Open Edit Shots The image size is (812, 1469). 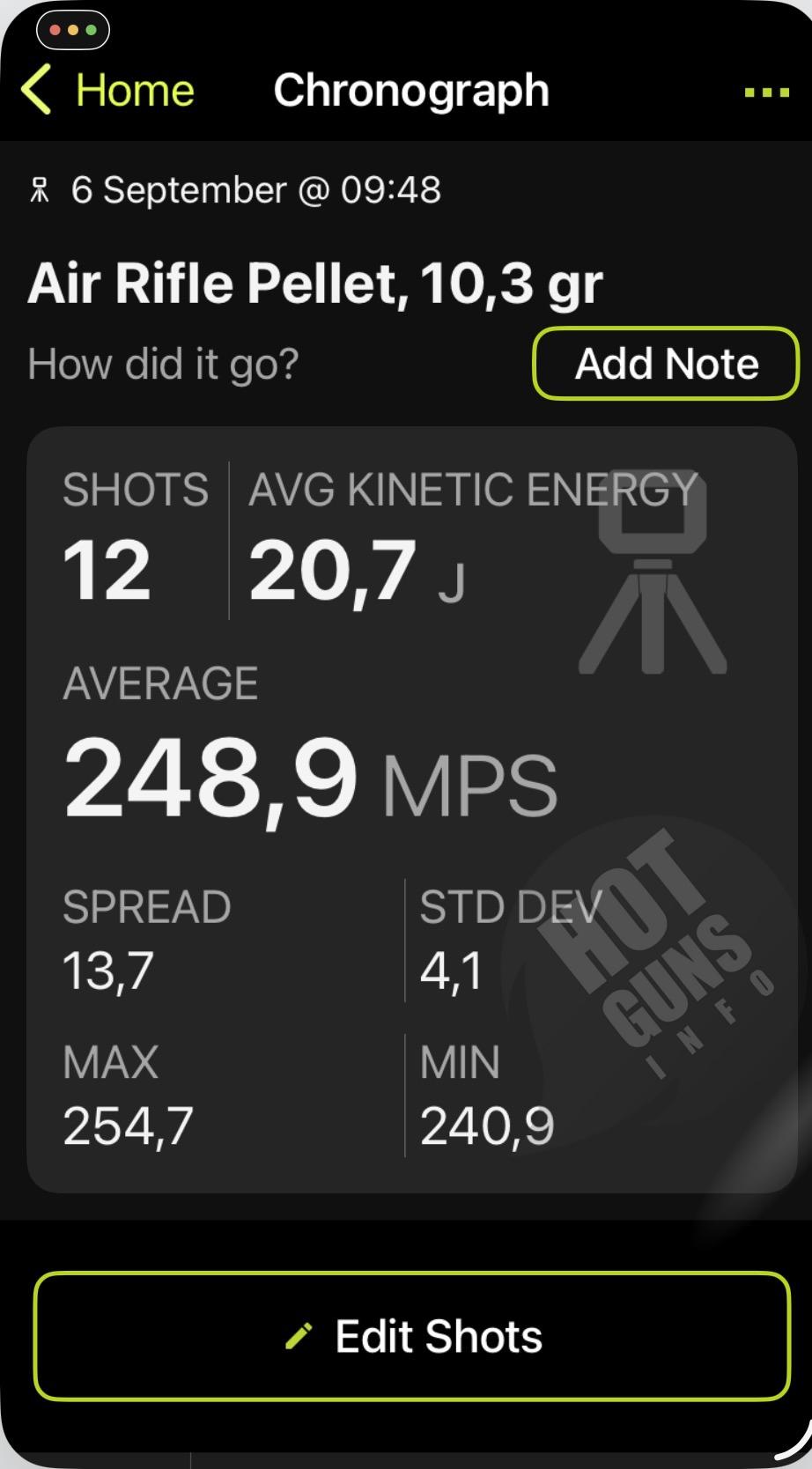click(412, 1336)
